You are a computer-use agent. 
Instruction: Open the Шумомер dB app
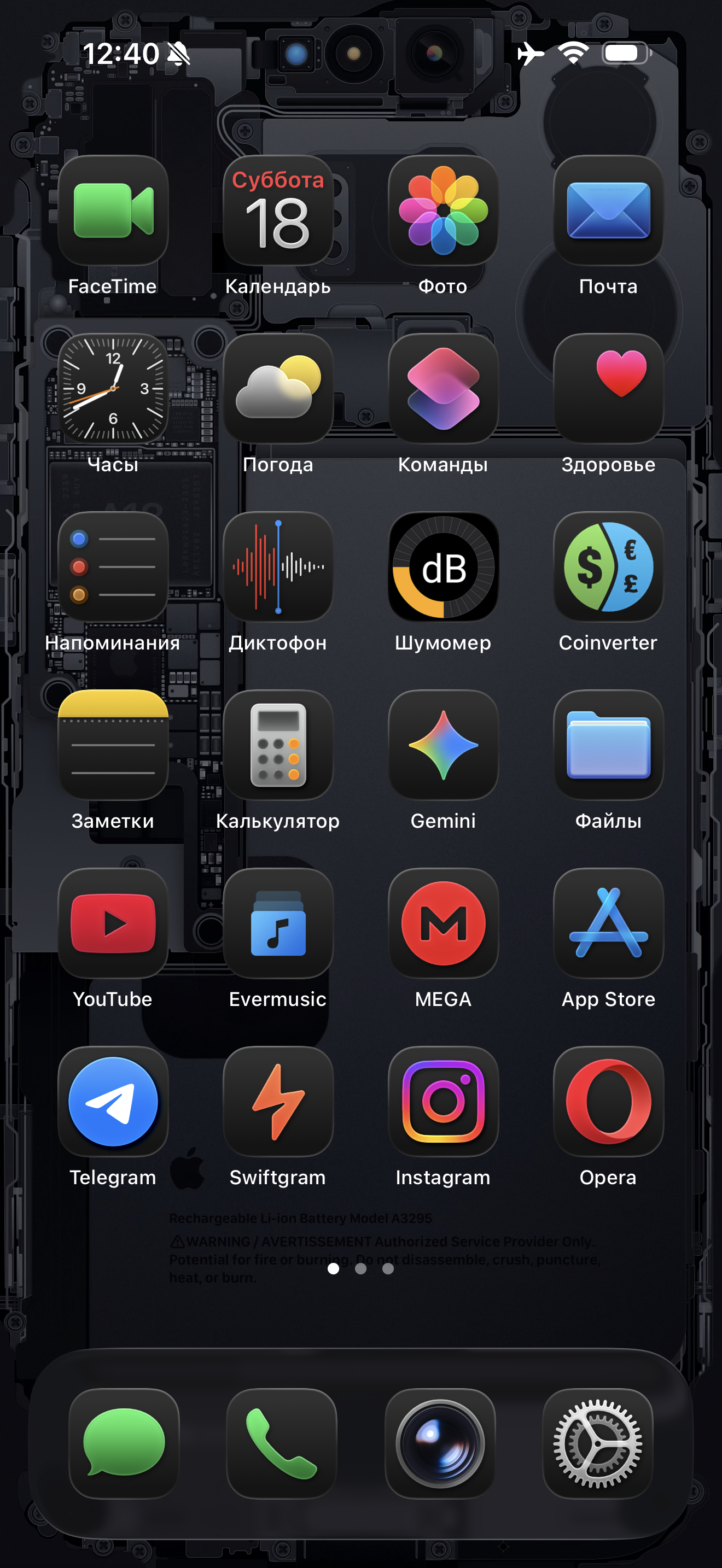[x=443, y=567]
